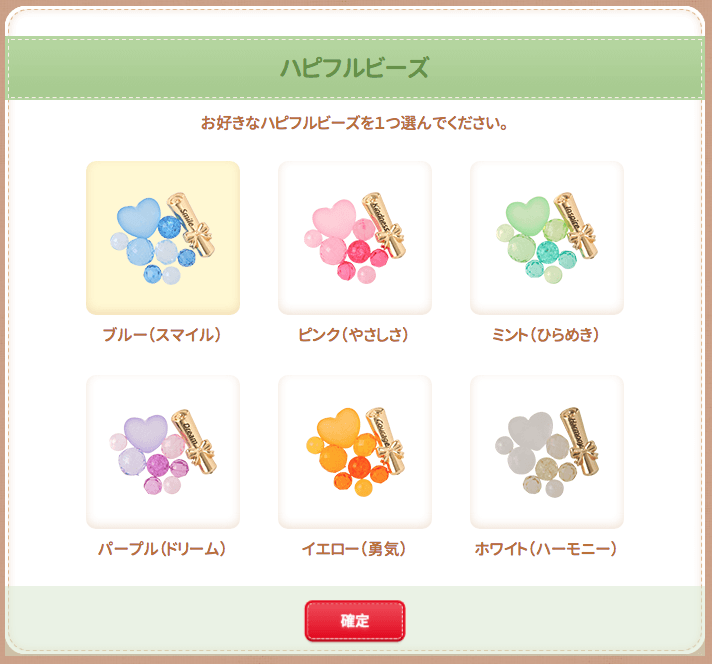This screenshot has height=664, width=712.
Task: Select the パープル（ドリーム） beads
Action: click(x=163, y=452)
